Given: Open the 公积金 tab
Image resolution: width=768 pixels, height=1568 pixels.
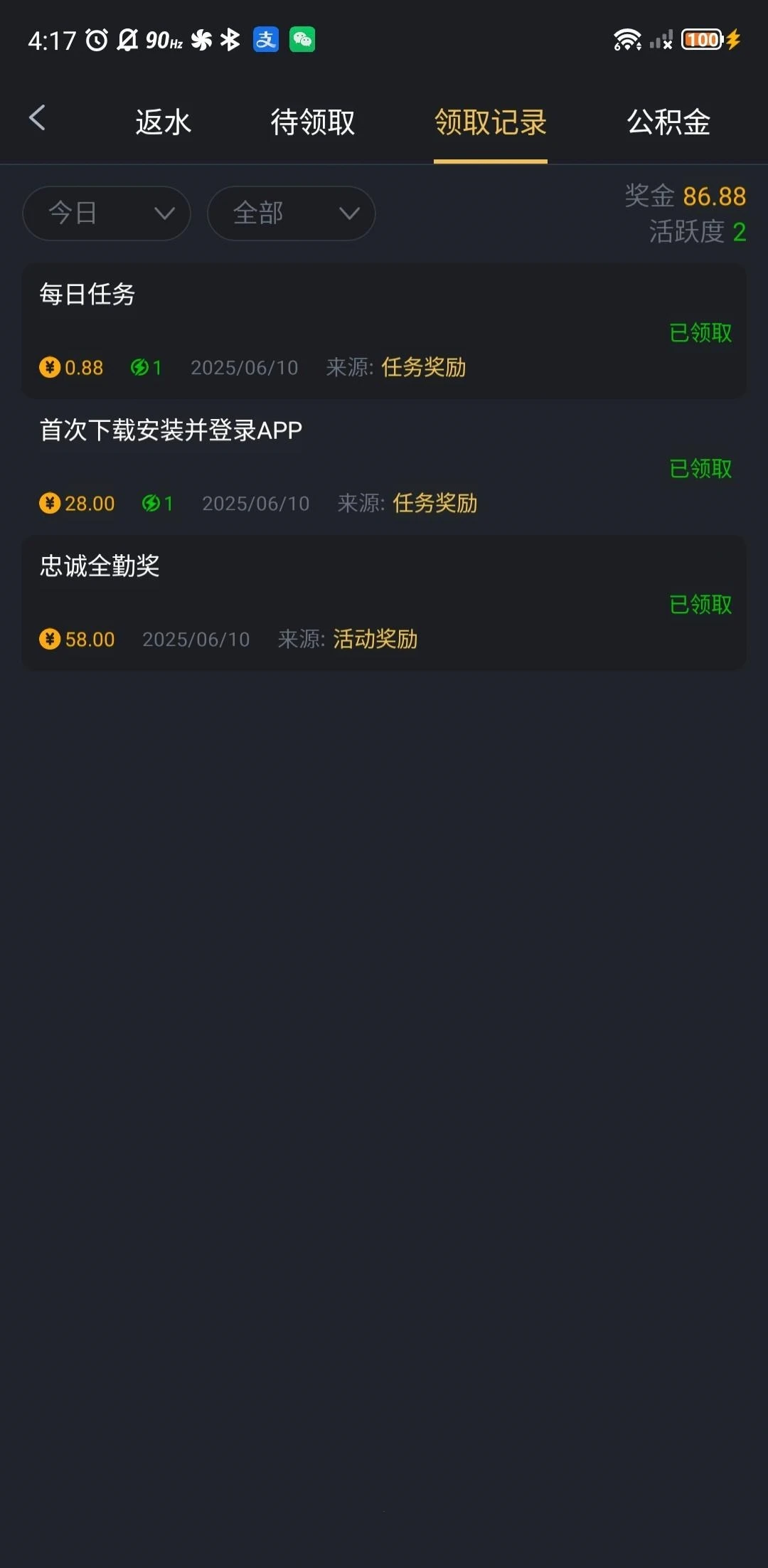Looking at the screenshot, I should (x=668, y=122).
